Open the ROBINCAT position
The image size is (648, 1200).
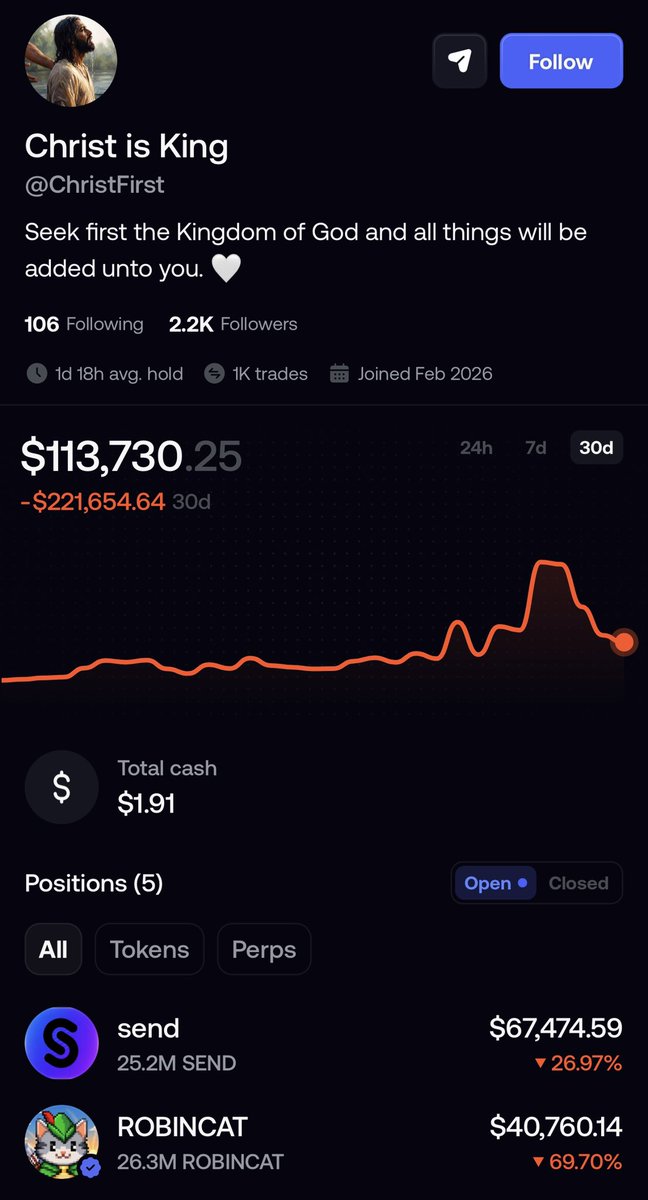[x=324, y=1143]
